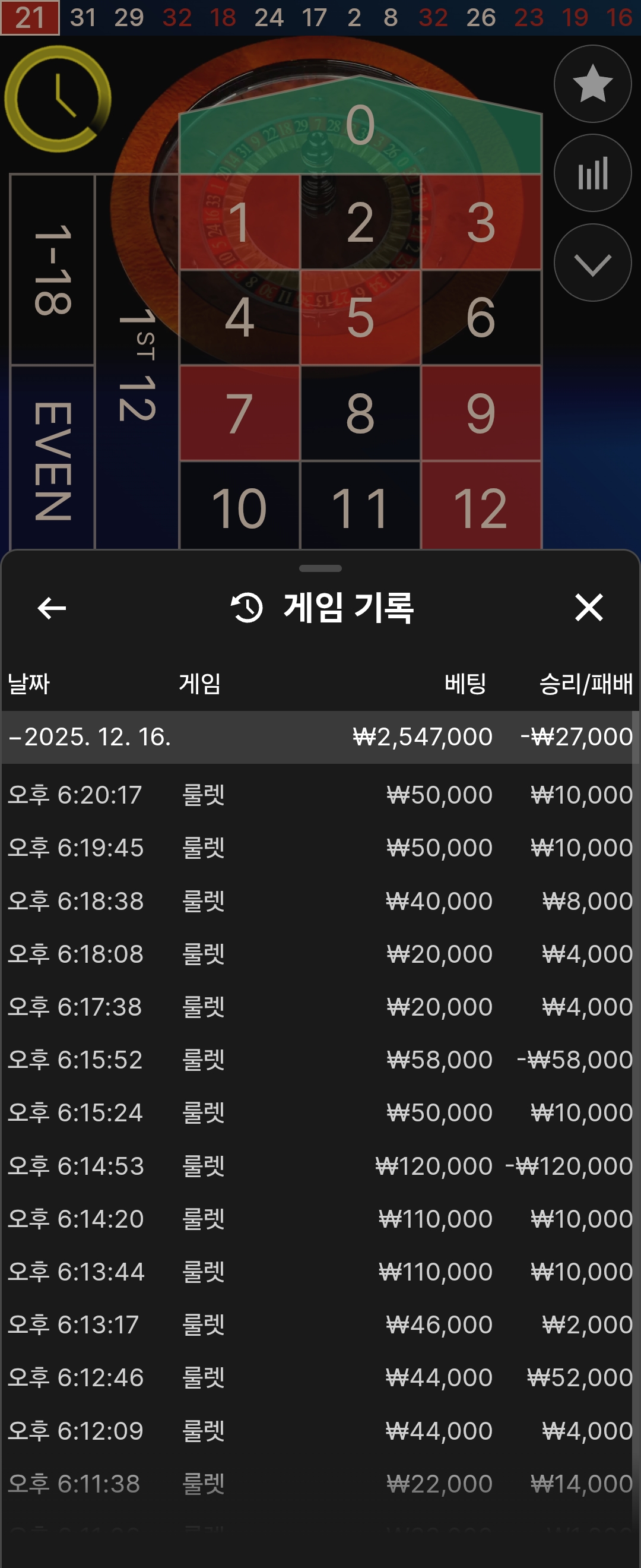641x1568 pixels.
Task: Bet on the 1ST 12 dozen
Action: 137,365
